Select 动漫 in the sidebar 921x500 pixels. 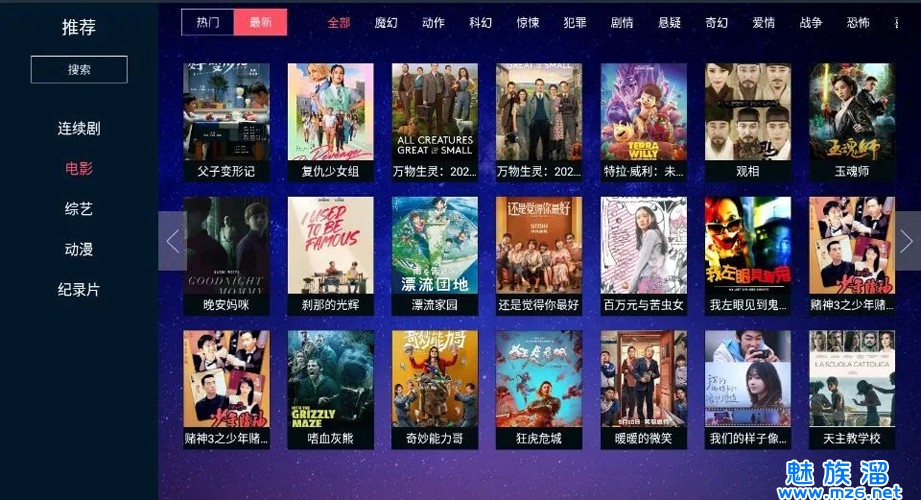79,249
